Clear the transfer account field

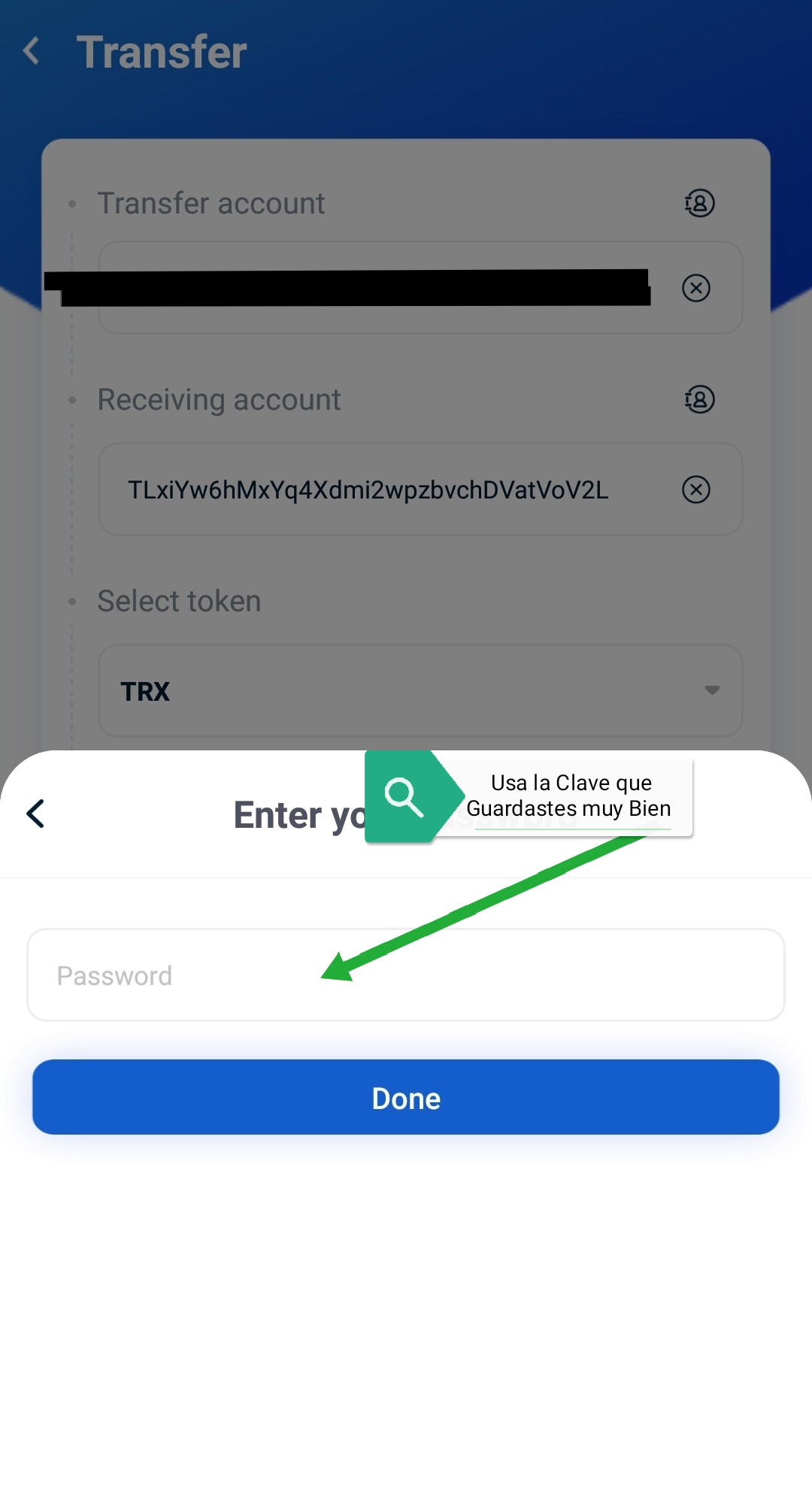[x=696, y=288]
